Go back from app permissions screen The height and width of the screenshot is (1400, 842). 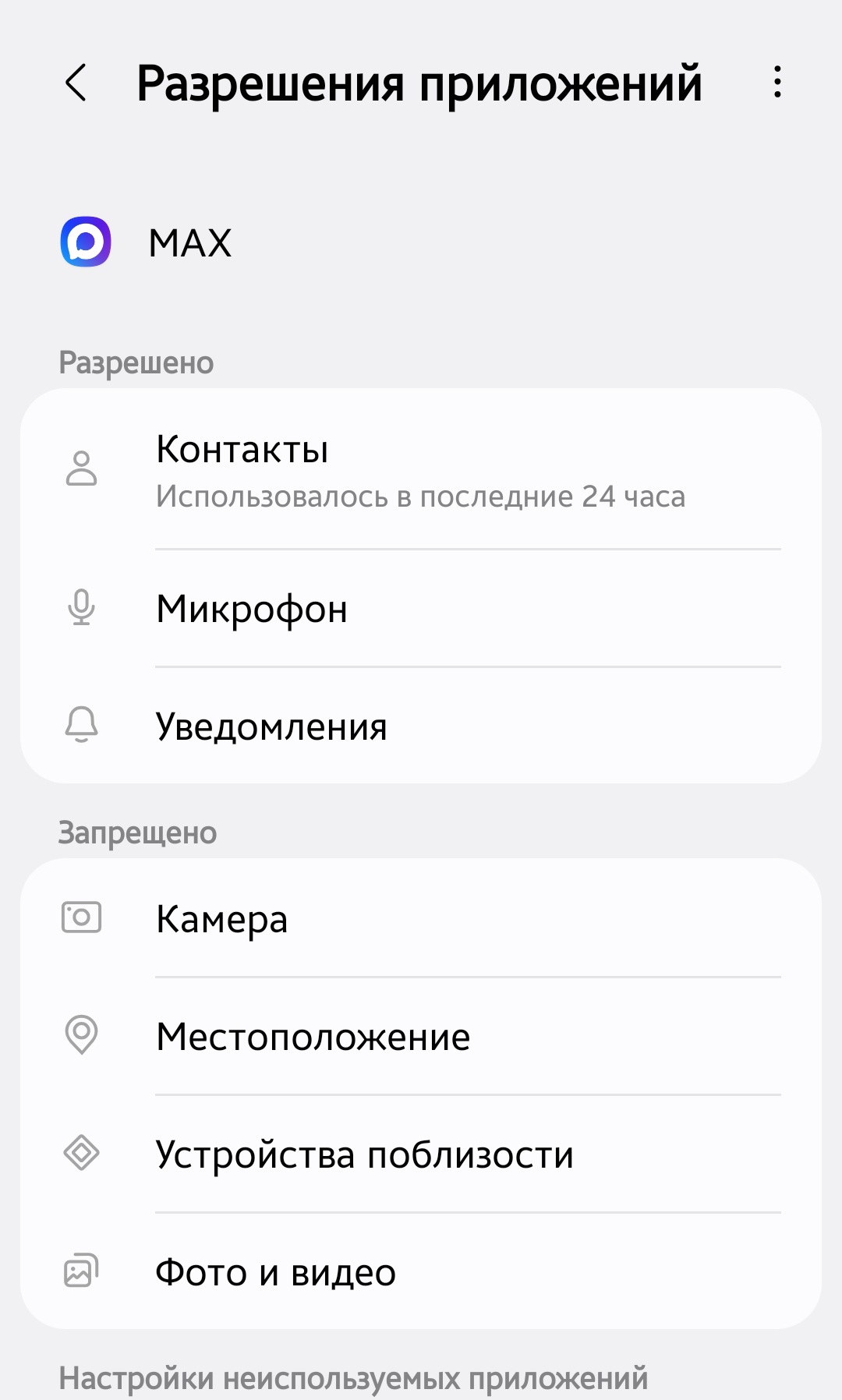point(76,83)
